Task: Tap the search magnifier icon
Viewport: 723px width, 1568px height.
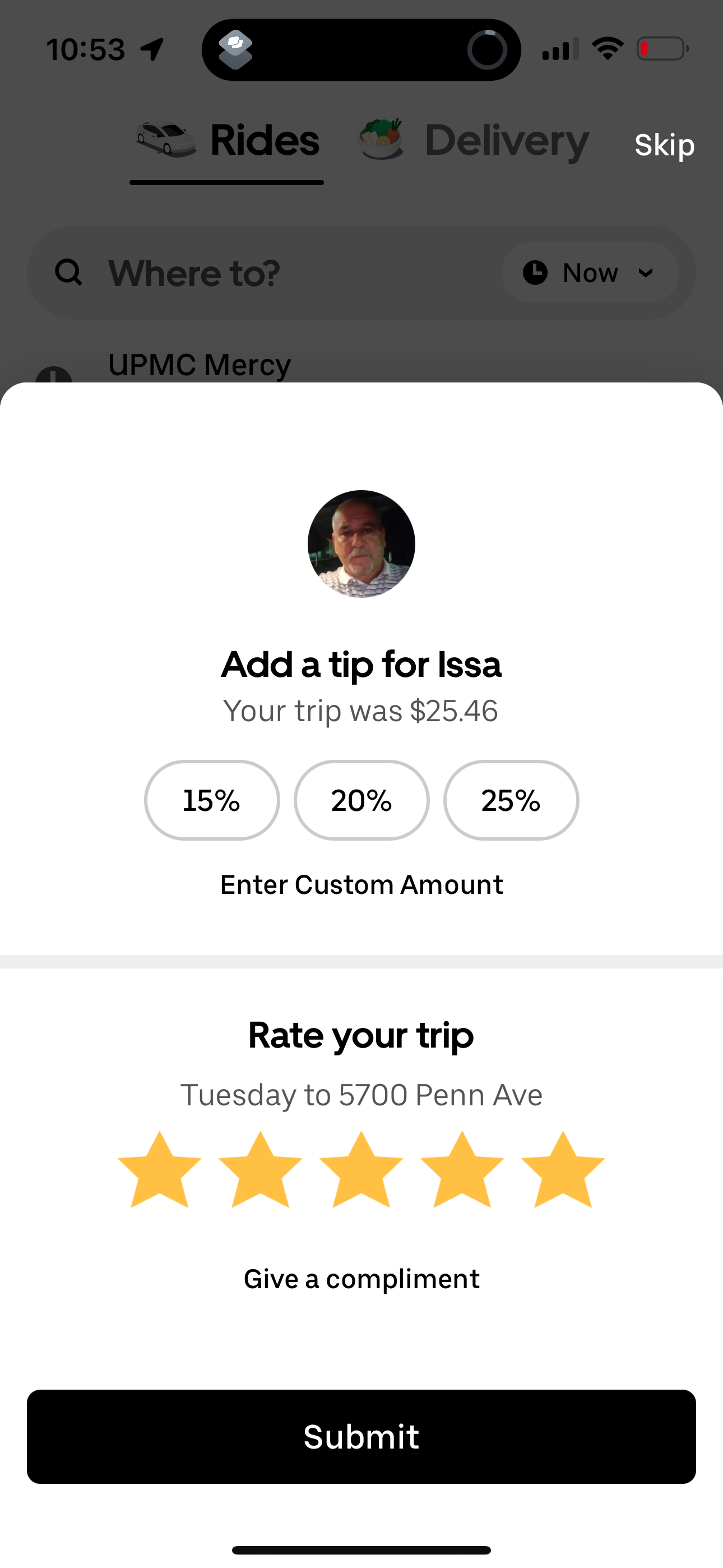Action: click(x=69, y=272)
